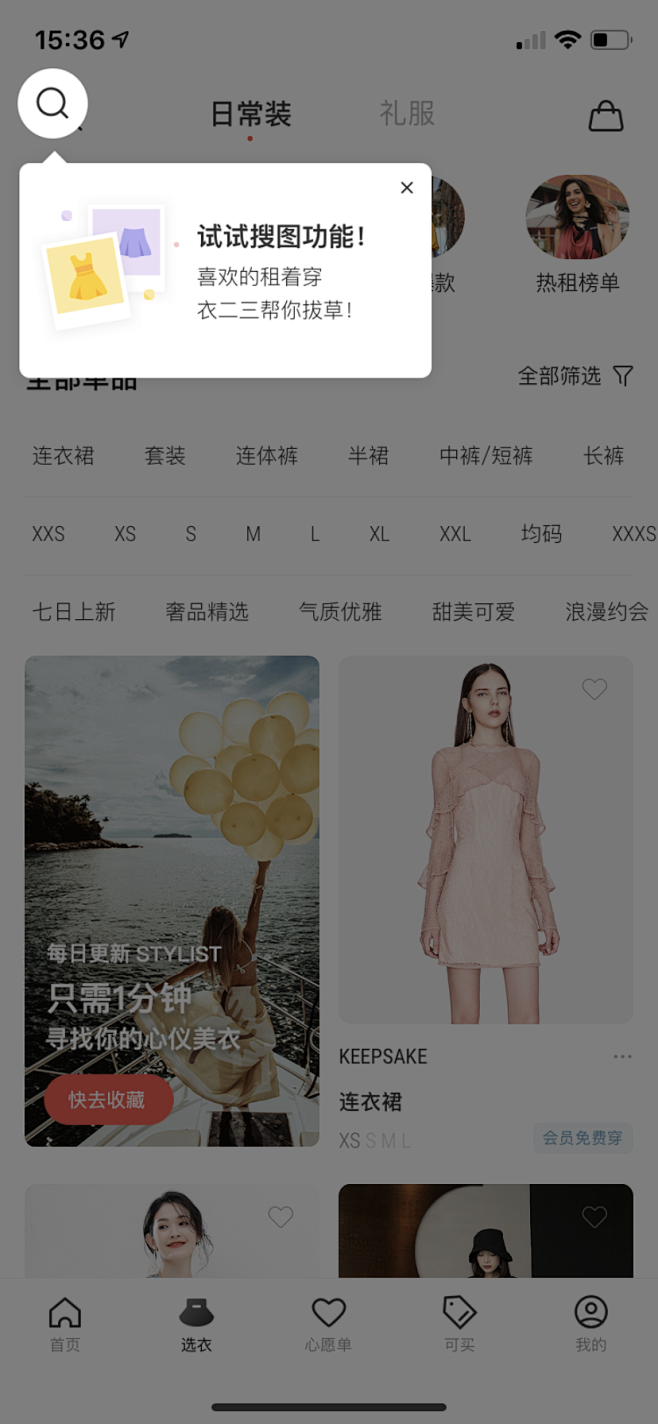
Task: Open the 我的 profile tab
Action: 591,1324
